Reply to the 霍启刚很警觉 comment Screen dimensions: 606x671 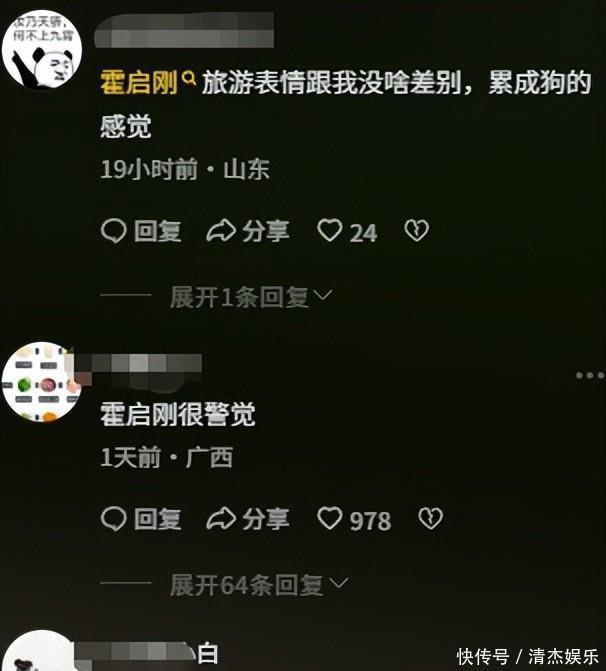141,519
